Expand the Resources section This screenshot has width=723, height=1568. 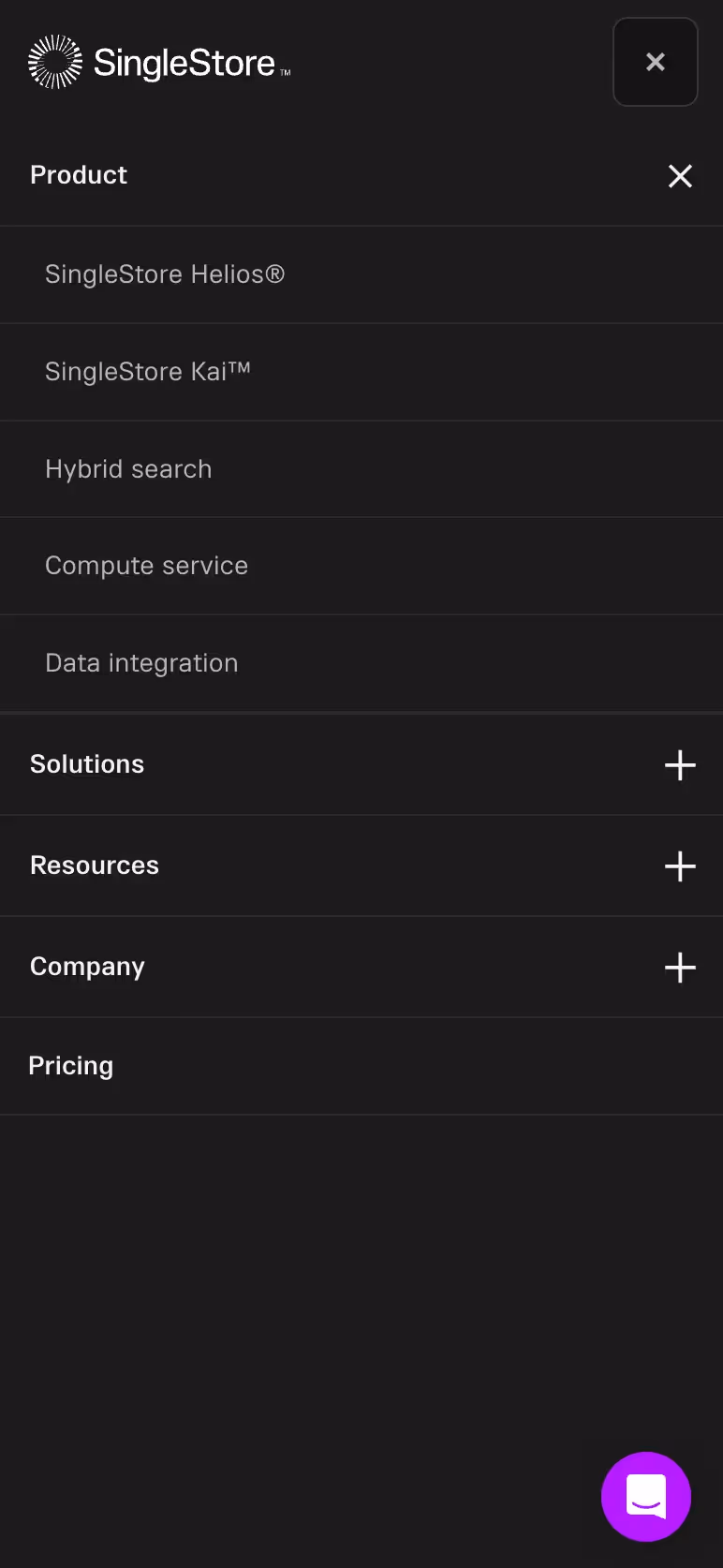coord(361,865)
